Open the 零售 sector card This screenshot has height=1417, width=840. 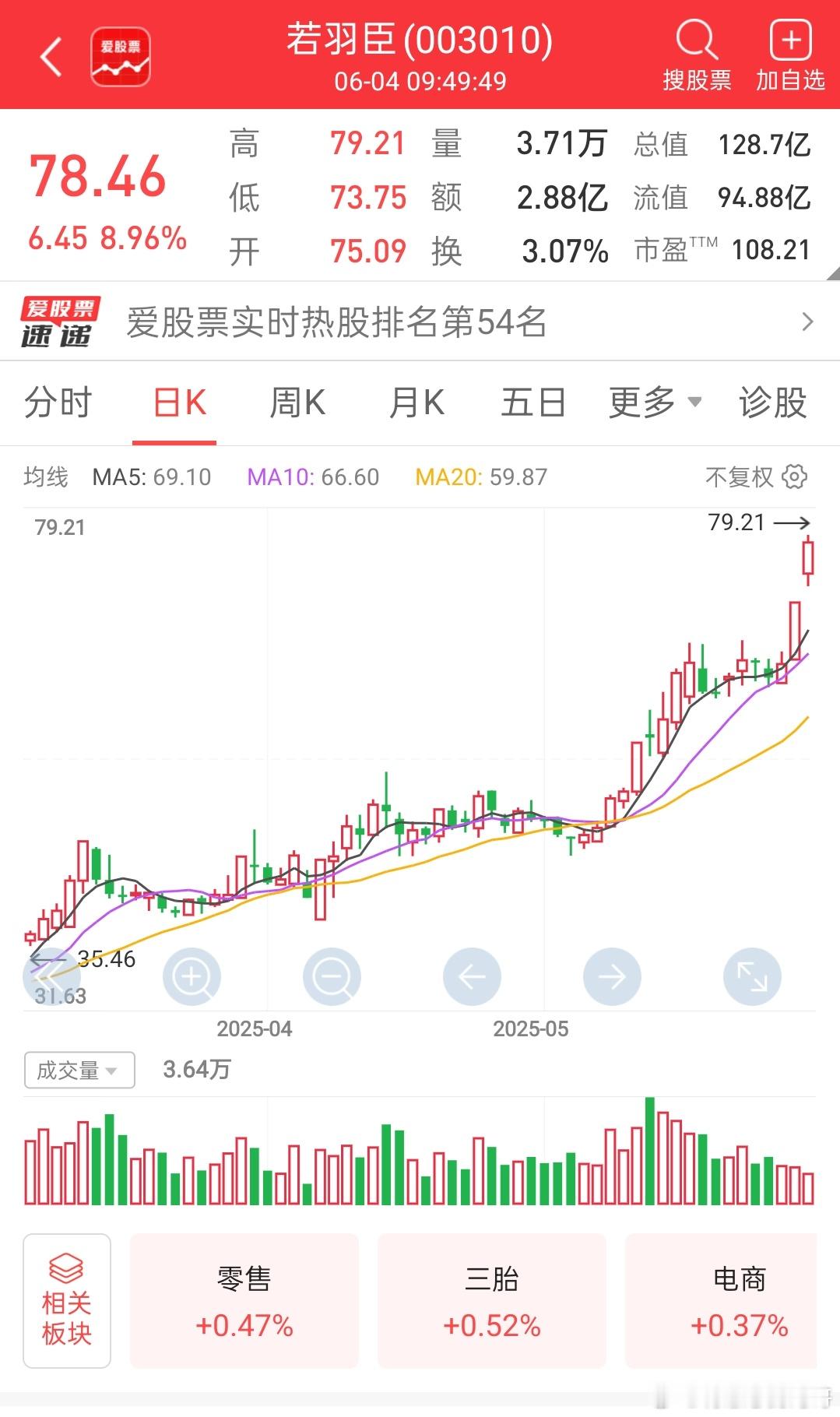click(244, 1301)
